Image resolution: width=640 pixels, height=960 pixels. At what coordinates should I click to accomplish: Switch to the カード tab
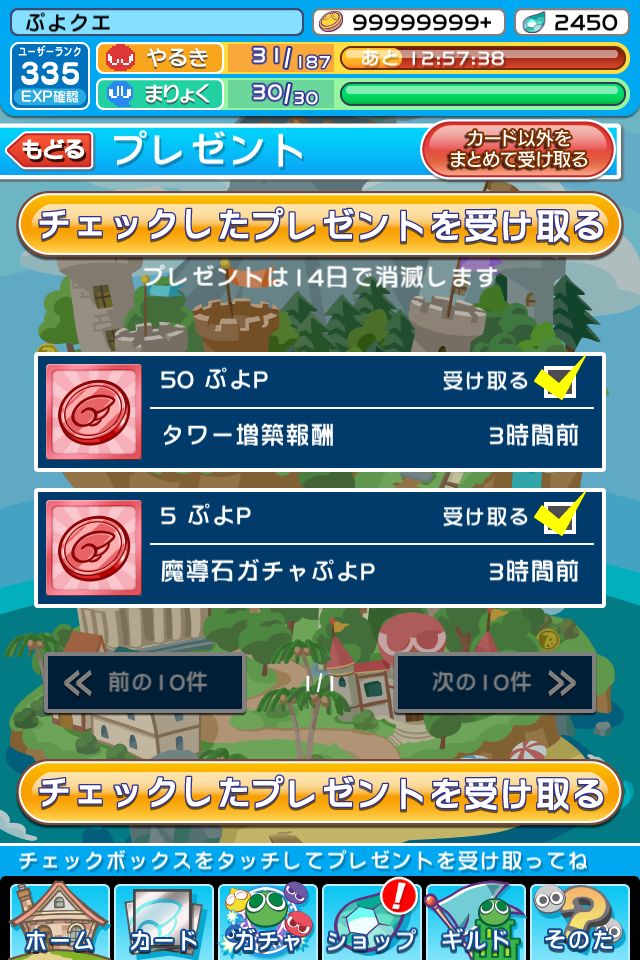pos(163,921)
